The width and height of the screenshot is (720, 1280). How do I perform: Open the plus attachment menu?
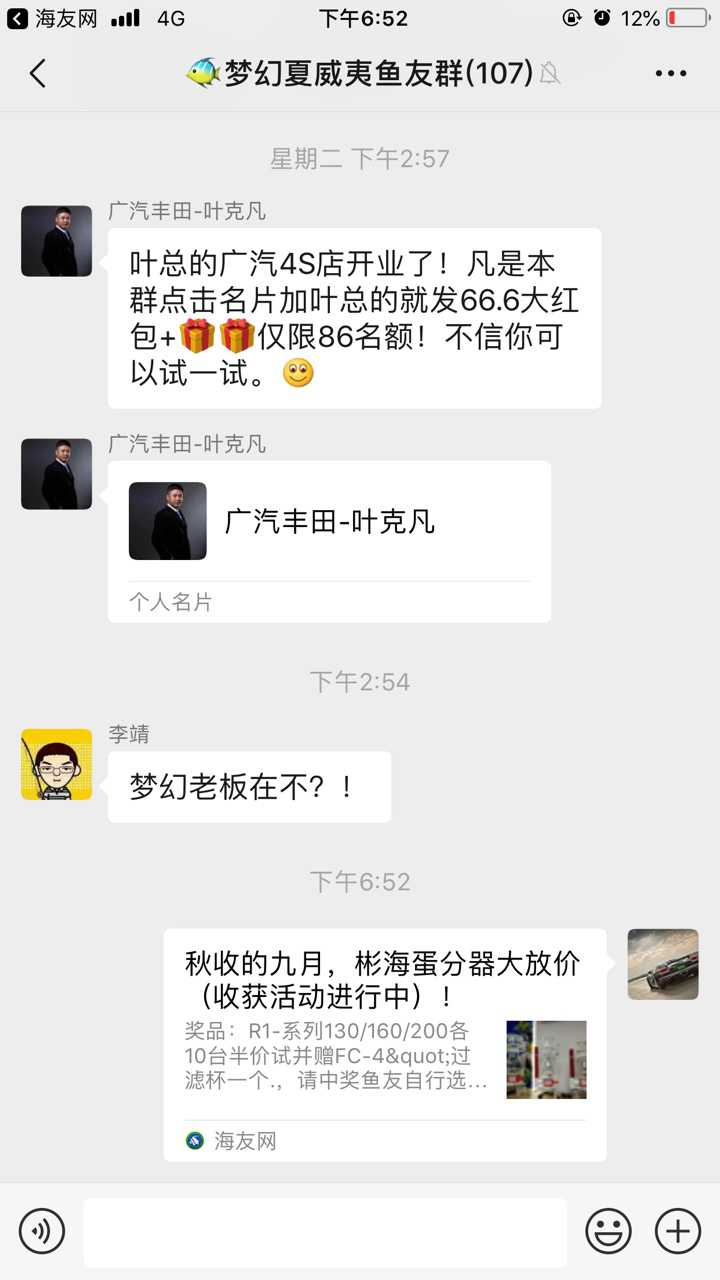tap(677, 1230)
